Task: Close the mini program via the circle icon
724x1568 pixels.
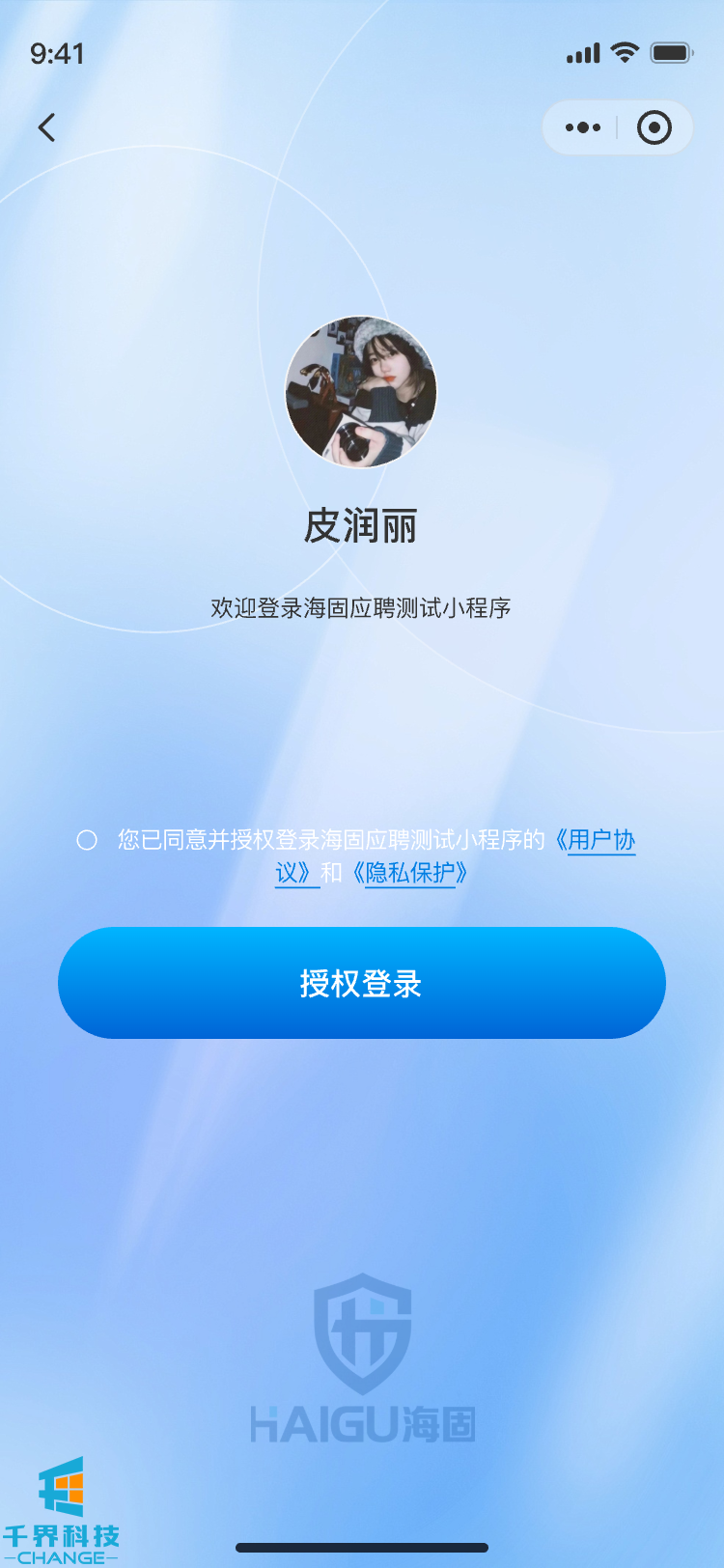Action: coord(654,127)
